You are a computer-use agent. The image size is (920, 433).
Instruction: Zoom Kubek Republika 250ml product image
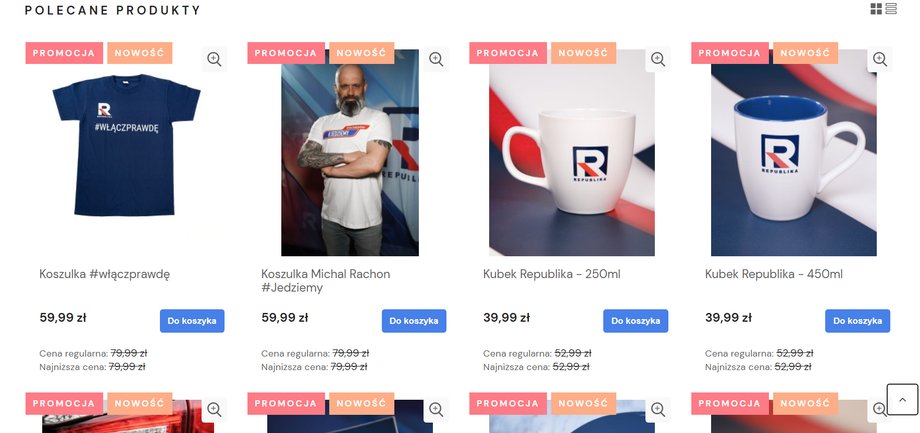point(658,59)
